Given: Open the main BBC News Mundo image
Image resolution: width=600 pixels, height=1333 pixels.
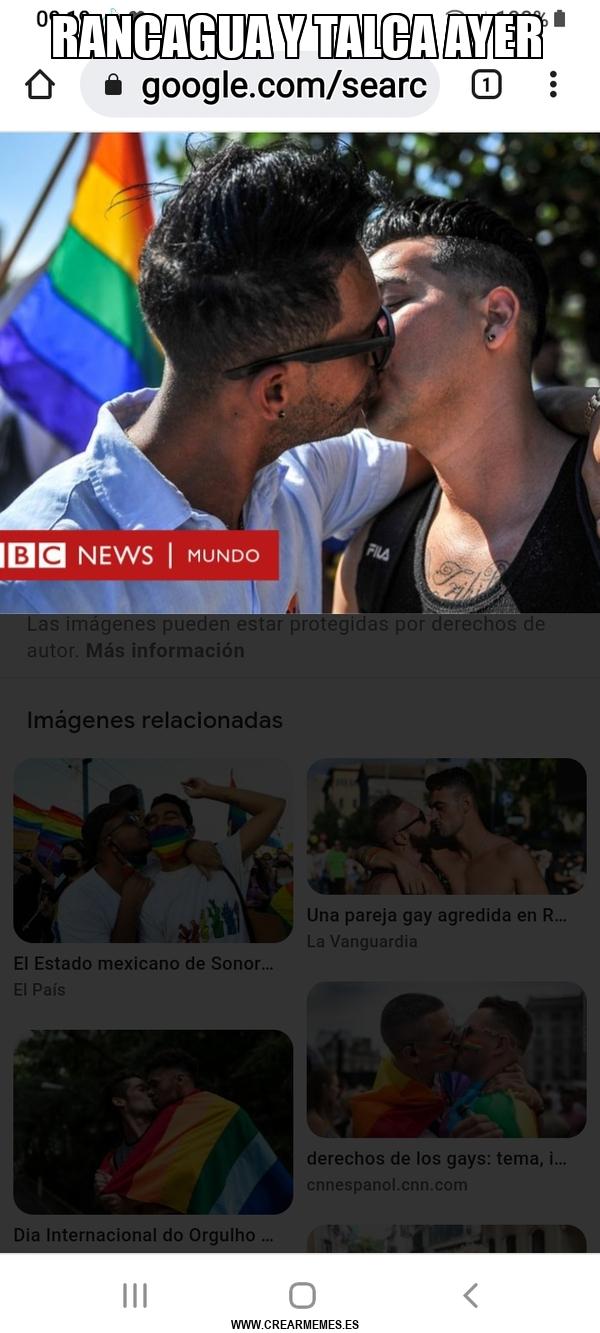Looking at the screenshot, I should point(300,372).
